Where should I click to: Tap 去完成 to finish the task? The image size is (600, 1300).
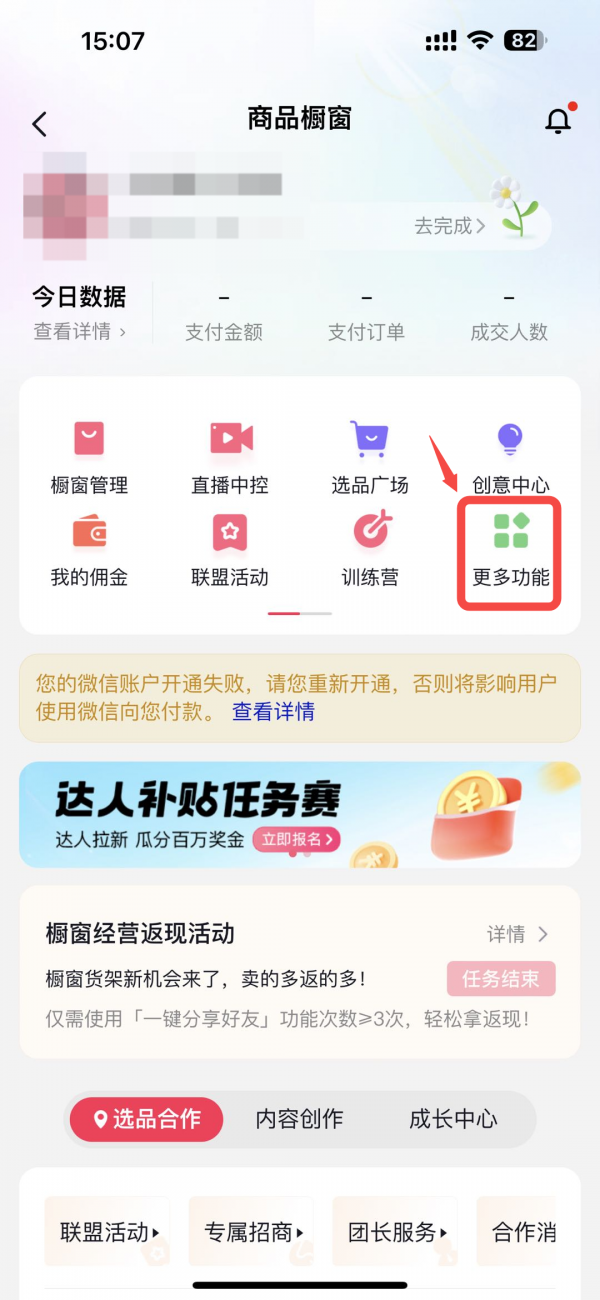click(x=450, y=226)
